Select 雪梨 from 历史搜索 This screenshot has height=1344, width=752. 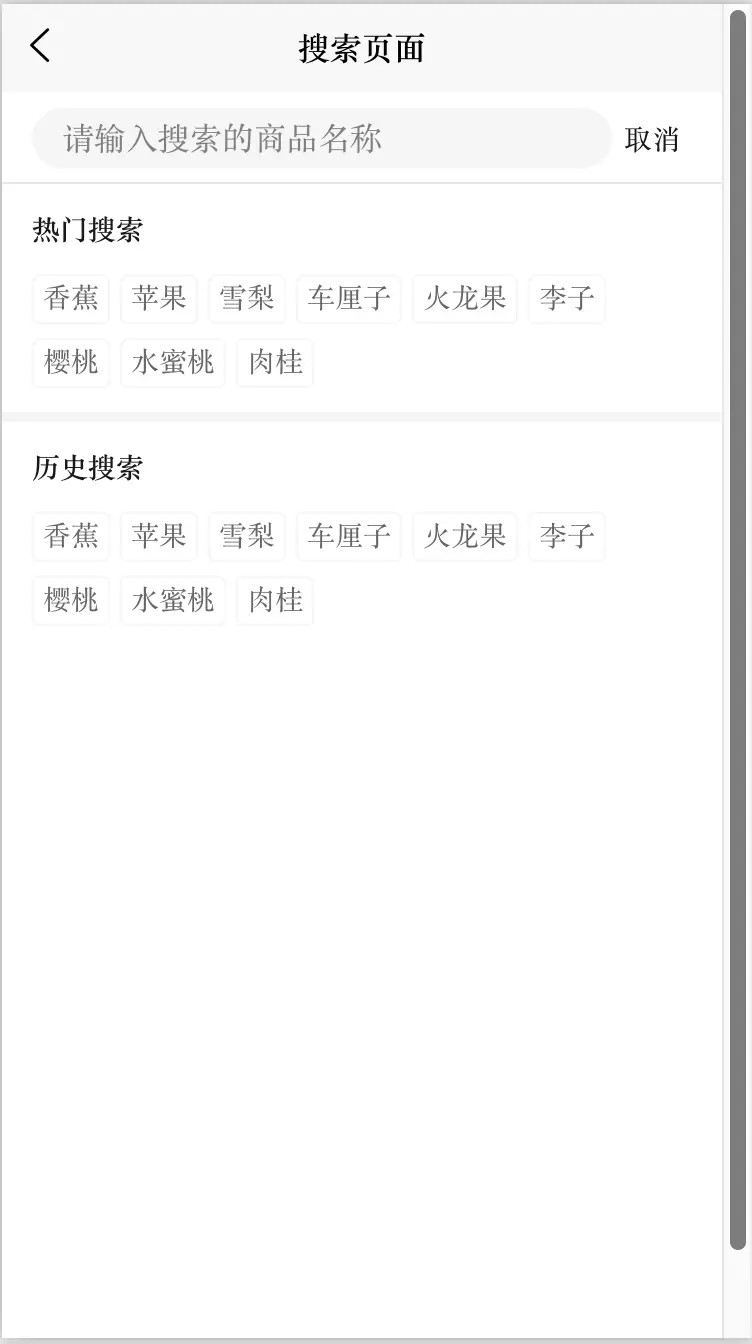click(247, 537)
